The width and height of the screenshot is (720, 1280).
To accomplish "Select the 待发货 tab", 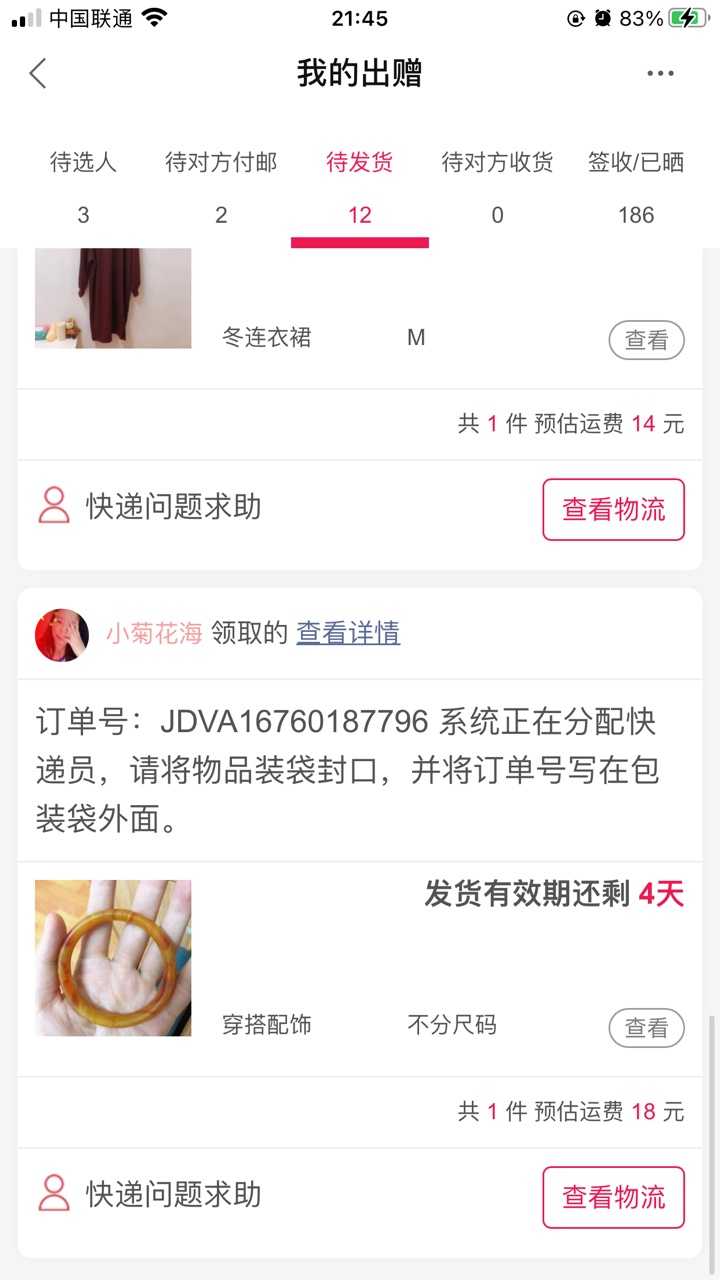I will [x=360, y=187].
